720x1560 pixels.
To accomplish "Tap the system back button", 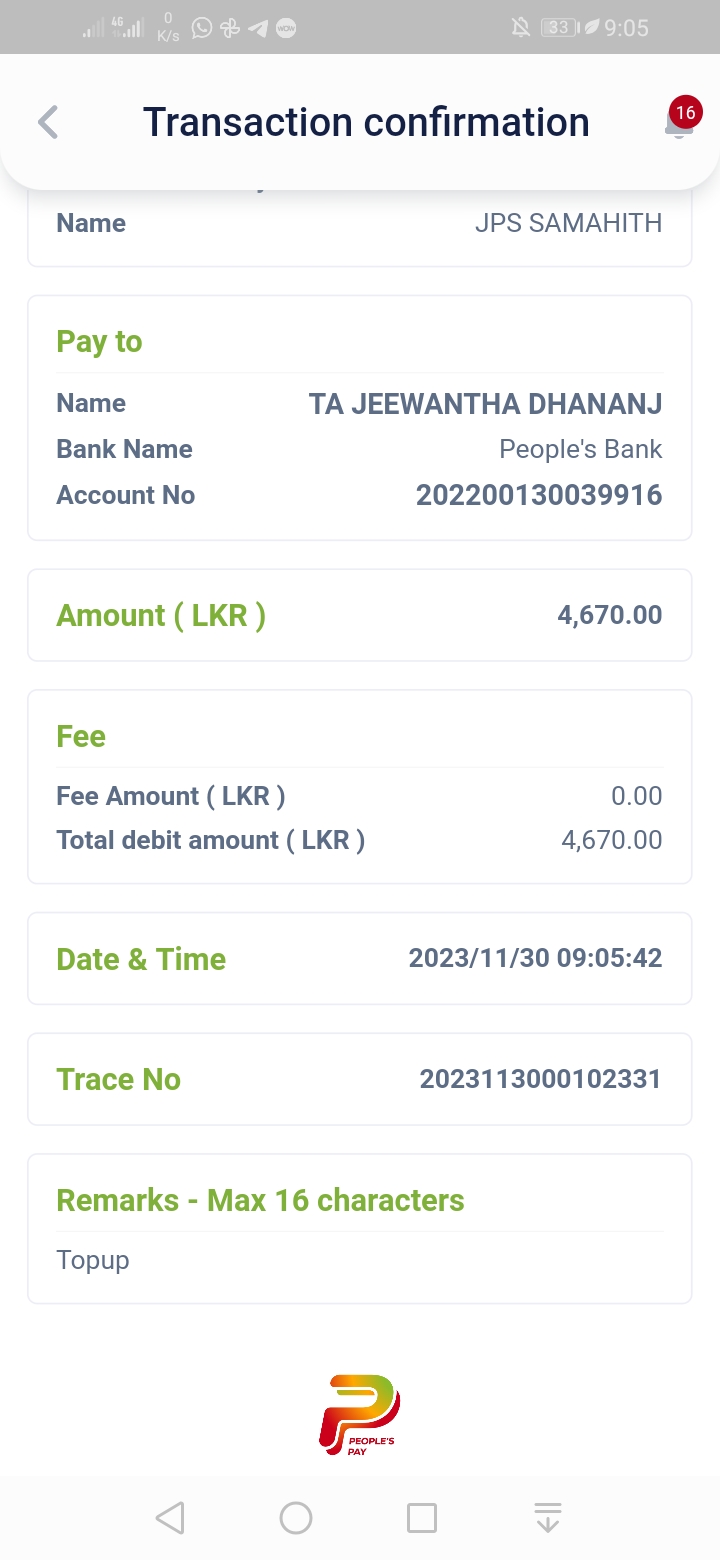I will point(170,1518).
